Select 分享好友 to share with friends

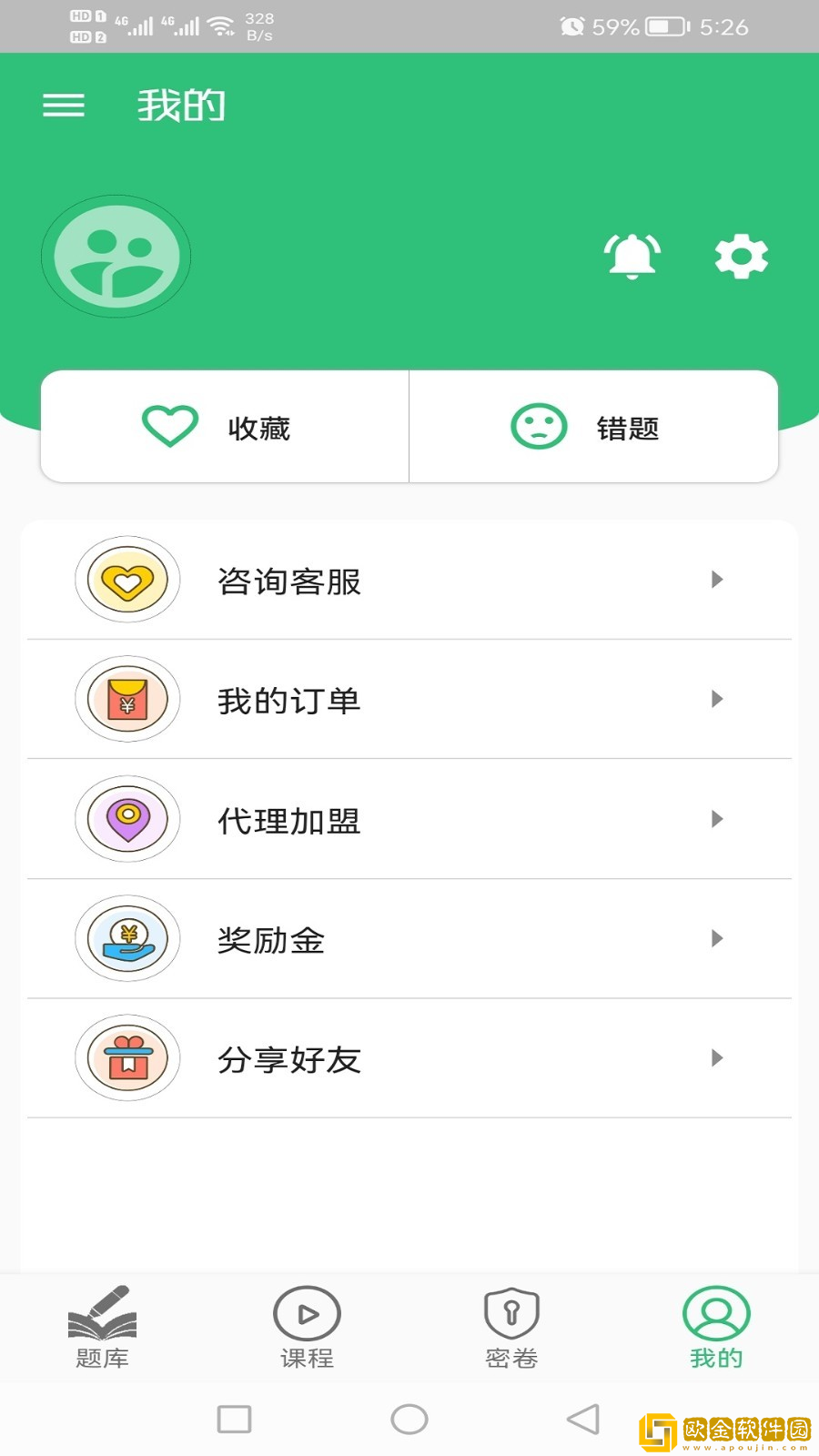[x=409, y=1057]
